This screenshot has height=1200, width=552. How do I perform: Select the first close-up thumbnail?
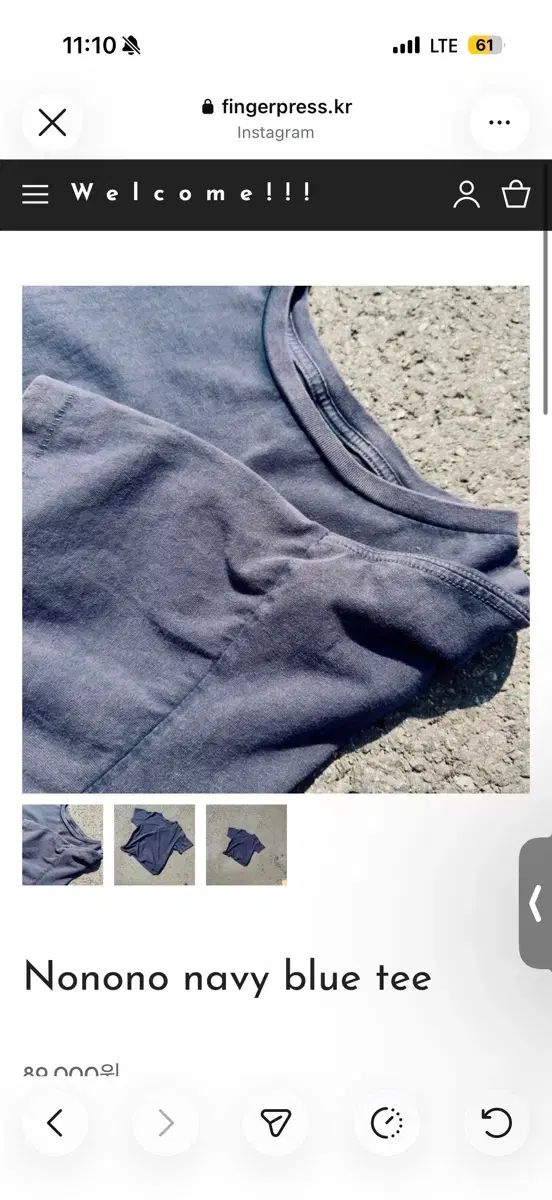(62, 845)
